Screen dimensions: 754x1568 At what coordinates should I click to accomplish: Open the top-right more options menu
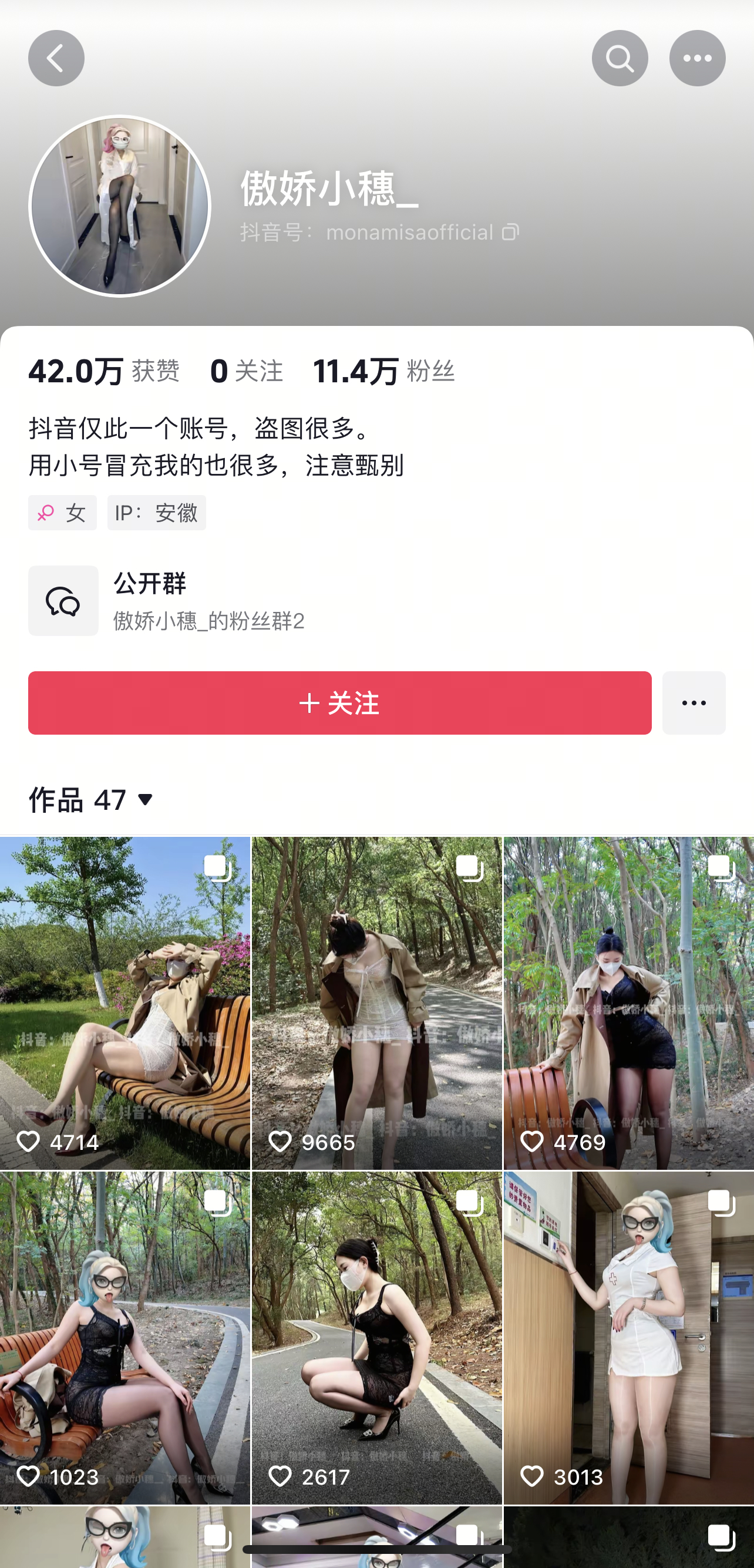697,58
